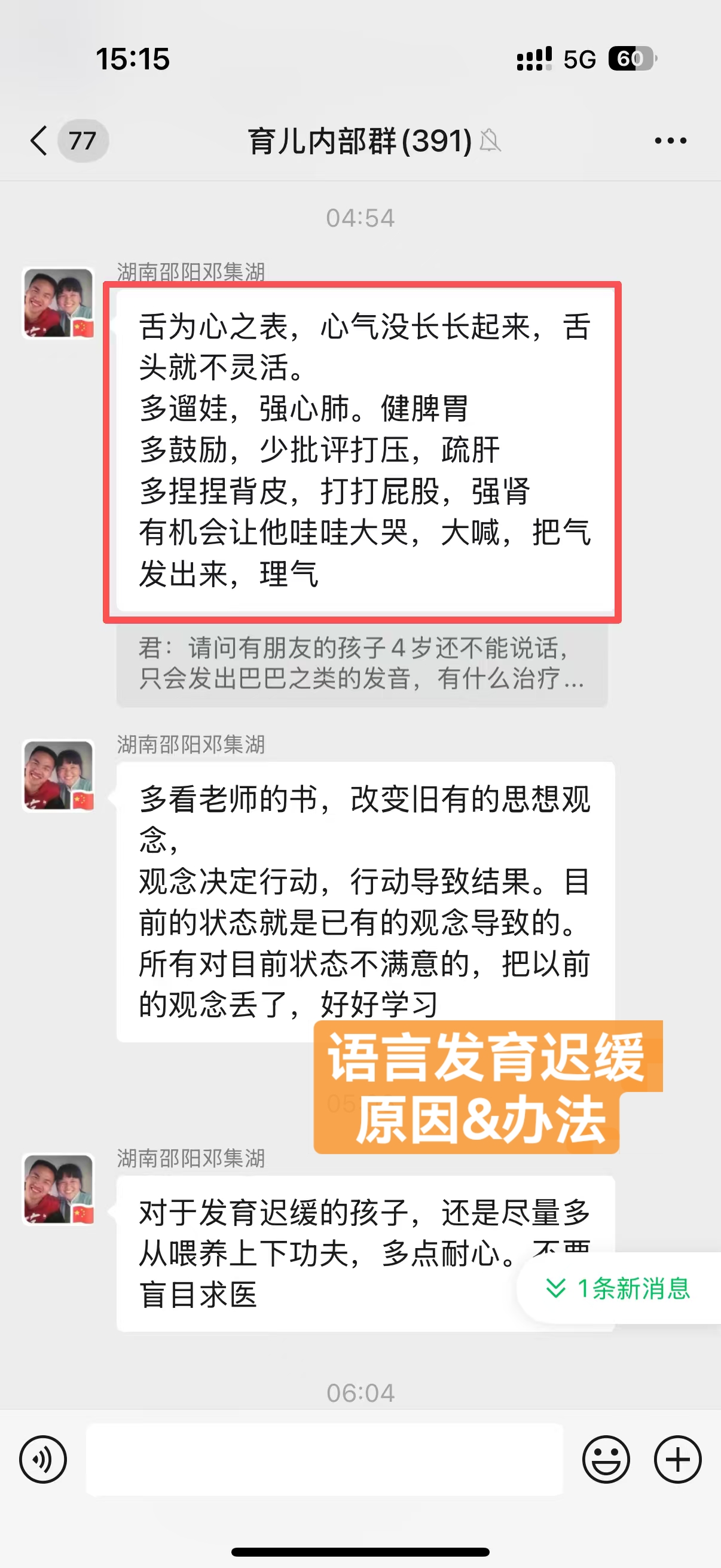Open sender avatar beside 舌为心之表 message

(59, 303)
